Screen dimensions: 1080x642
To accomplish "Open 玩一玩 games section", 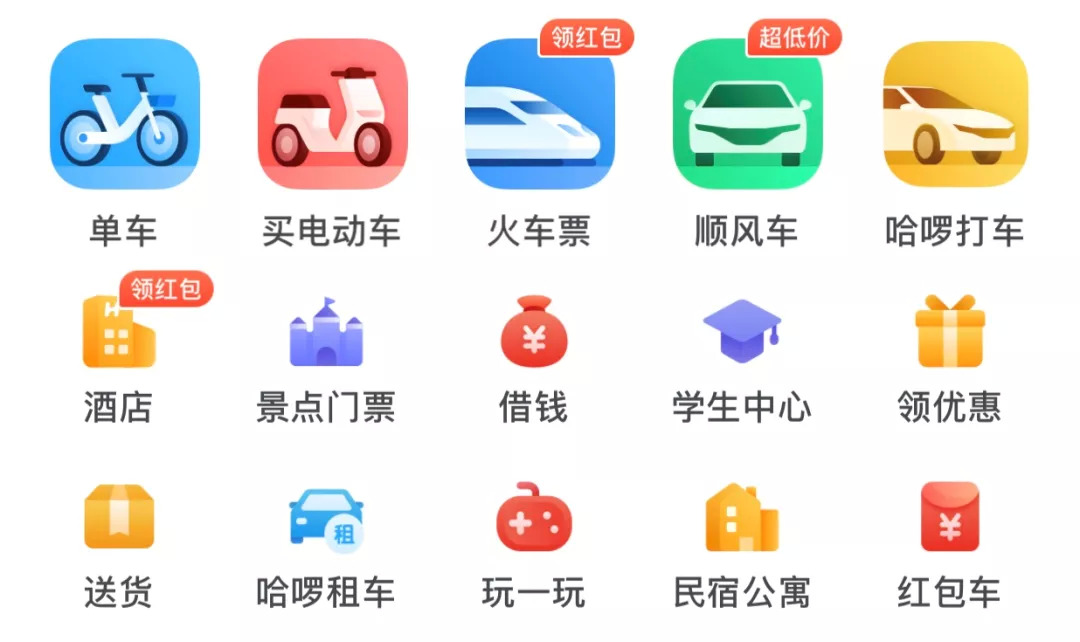I will coord(534,517).
